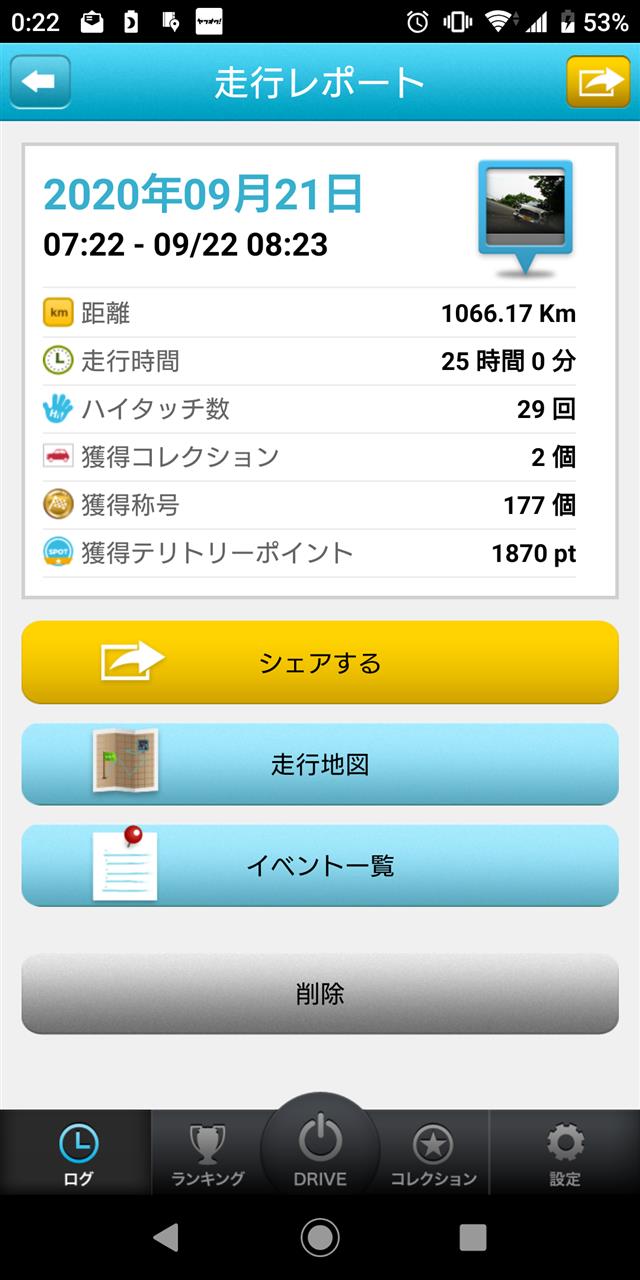Image resolution: width=640 pixels, height=1280 pixels.
Task: Open the 走行地図 driving map
Action: (x=320, y=764)
